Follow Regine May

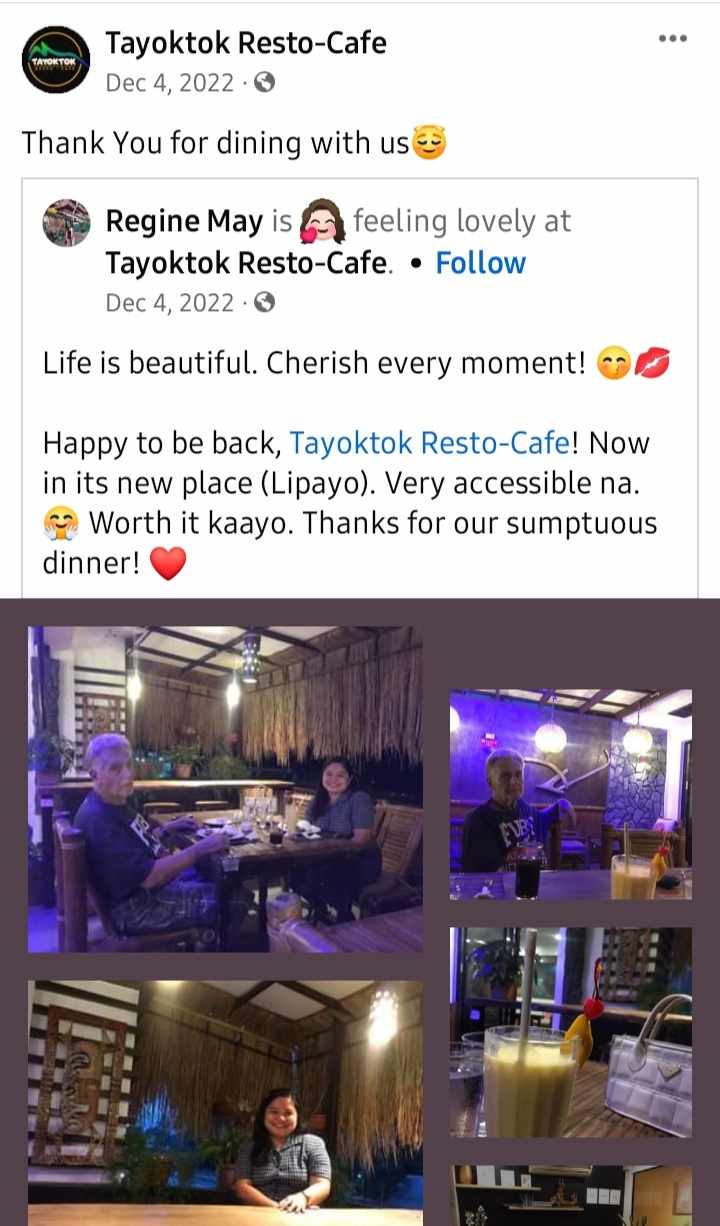[480, 263]
